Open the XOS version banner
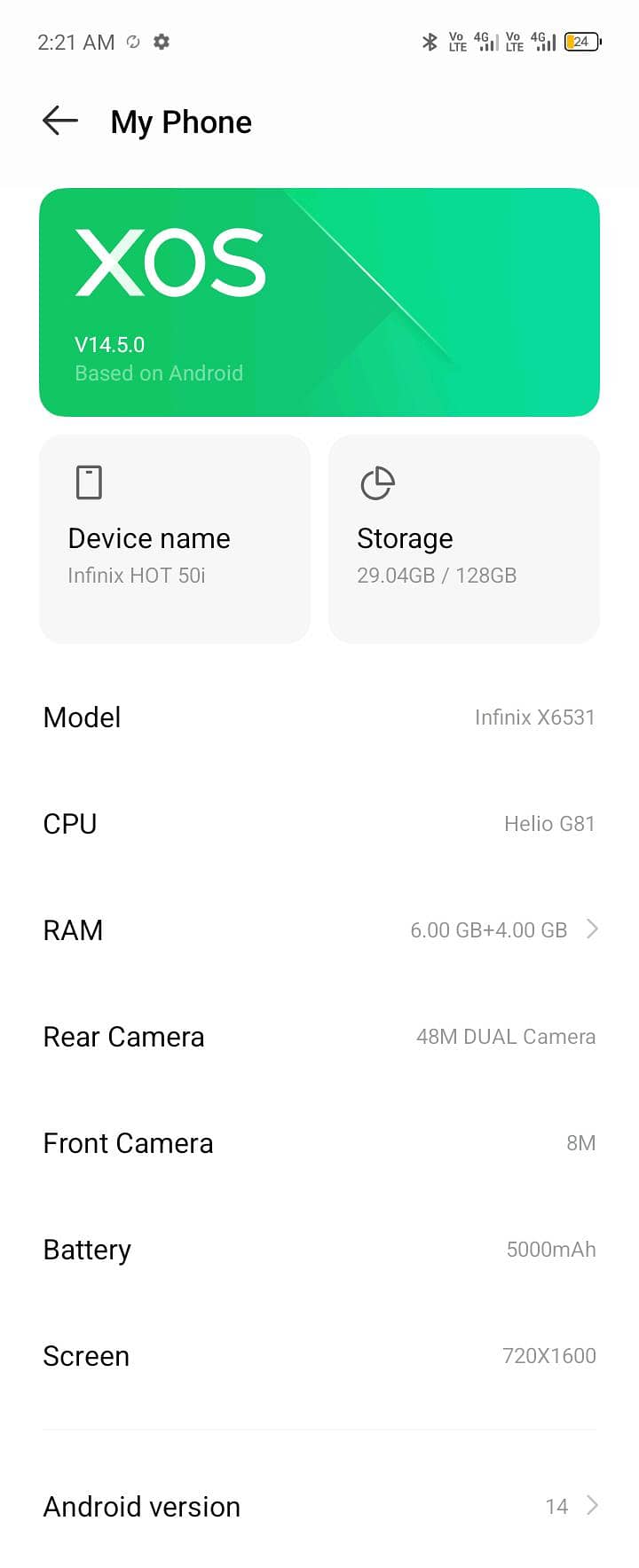639x1568 pixels. pos(319,302)
